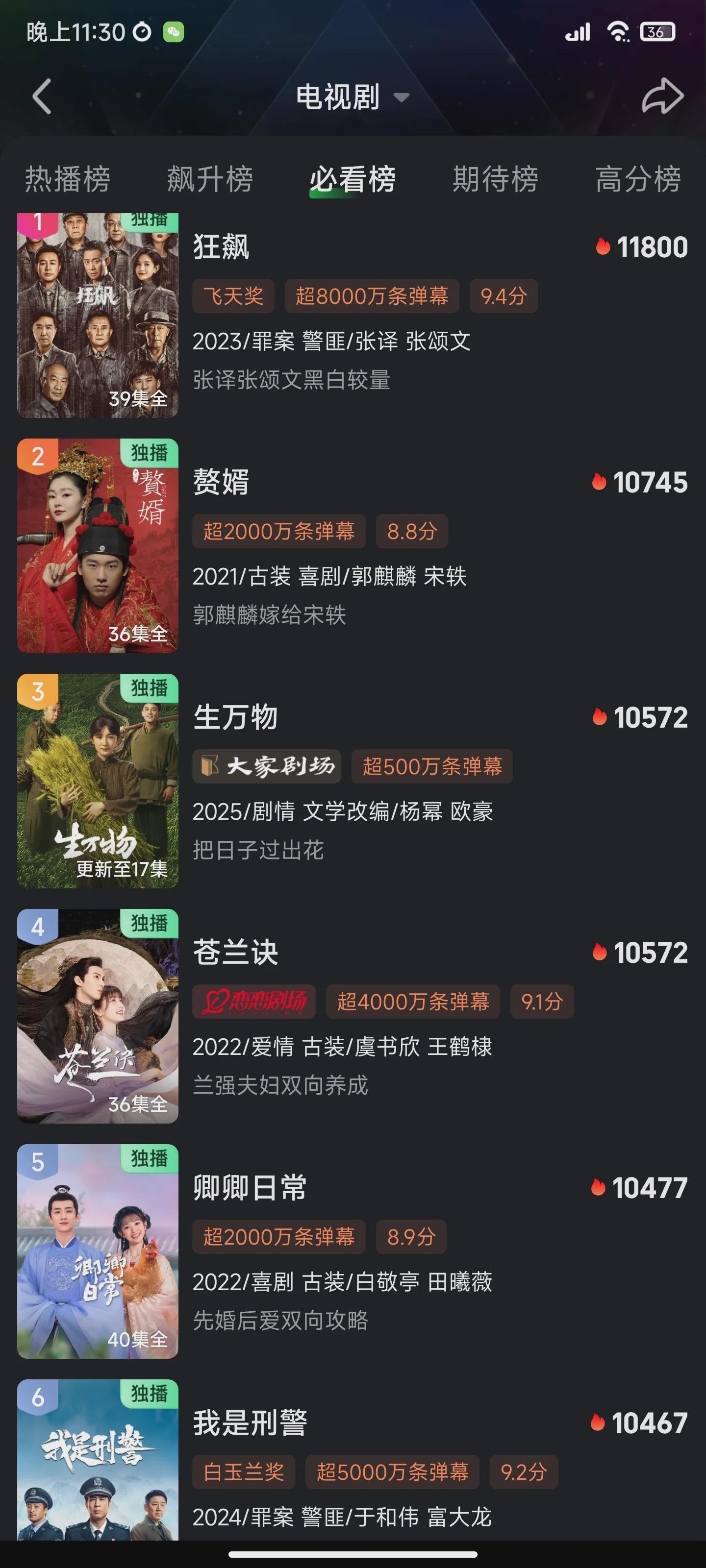Share this ranking list
706x1568 pixels.
(x=662, y=96)
